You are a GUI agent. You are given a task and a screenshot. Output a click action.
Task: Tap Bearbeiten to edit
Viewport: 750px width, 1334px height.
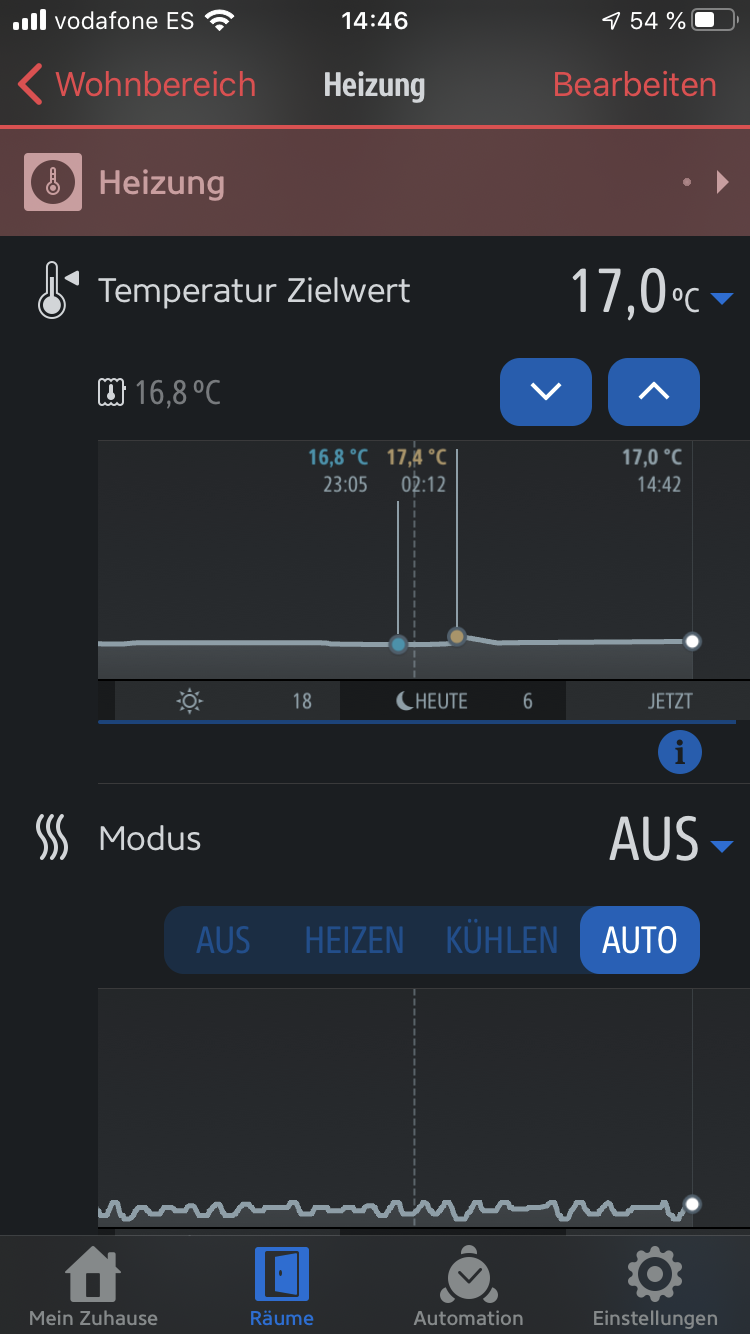tap(635, 85)
